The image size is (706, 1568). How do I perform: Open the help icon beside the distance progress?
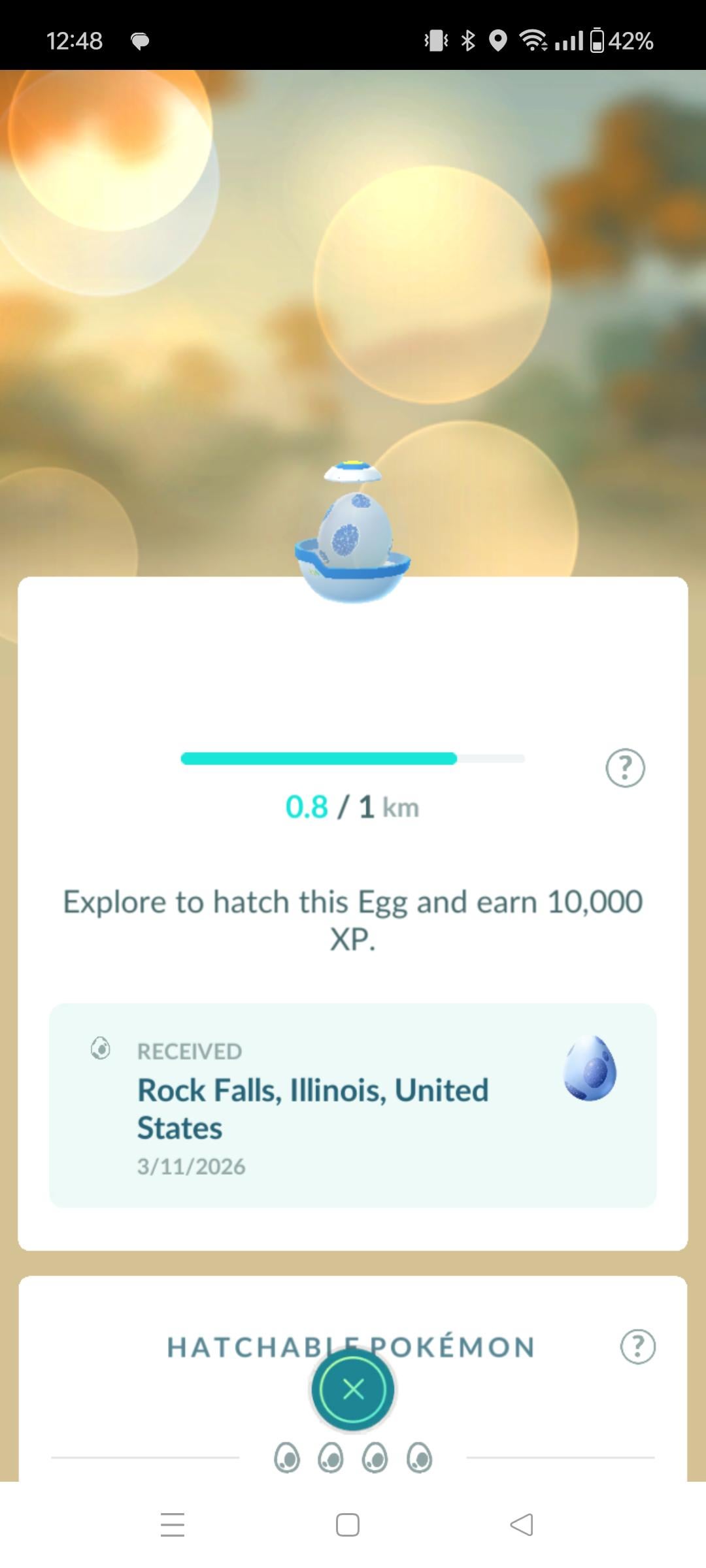coord(625,768)
